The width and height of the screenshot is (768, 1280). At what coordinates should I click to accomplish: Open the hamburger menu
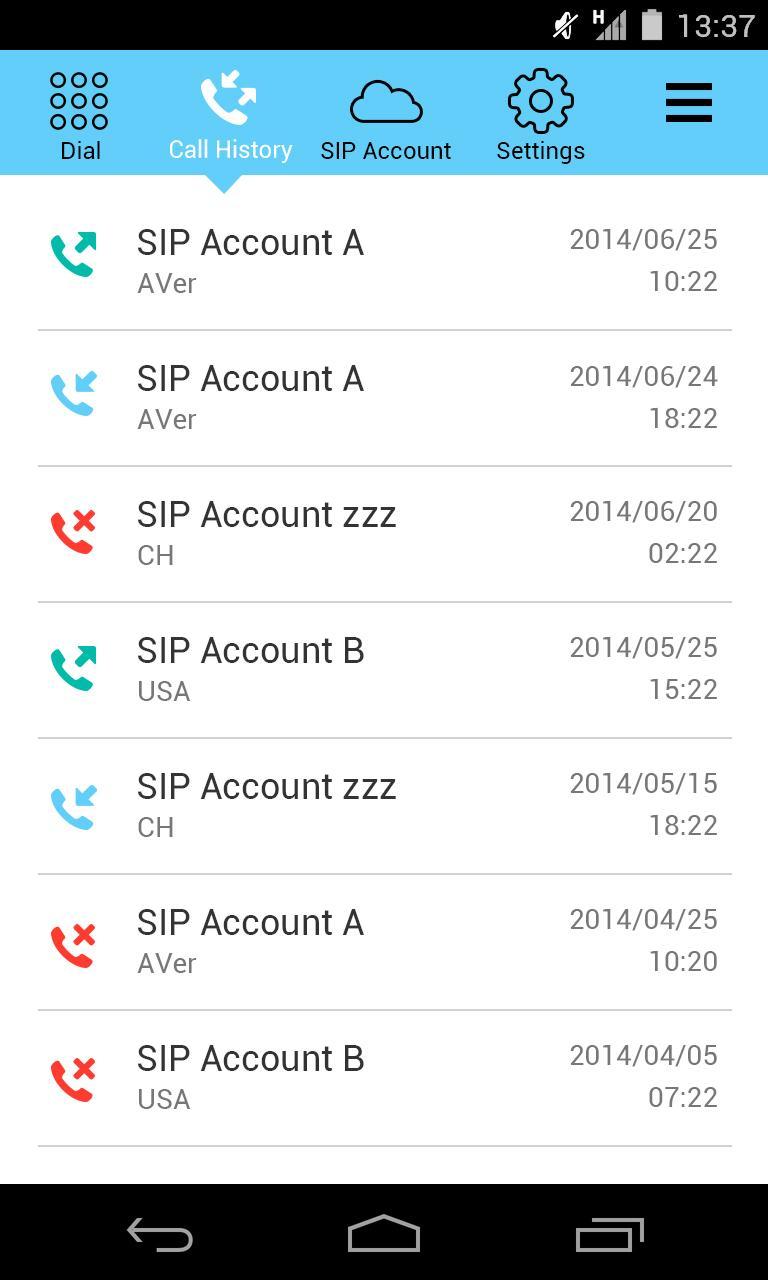click(x=689, y=104)
